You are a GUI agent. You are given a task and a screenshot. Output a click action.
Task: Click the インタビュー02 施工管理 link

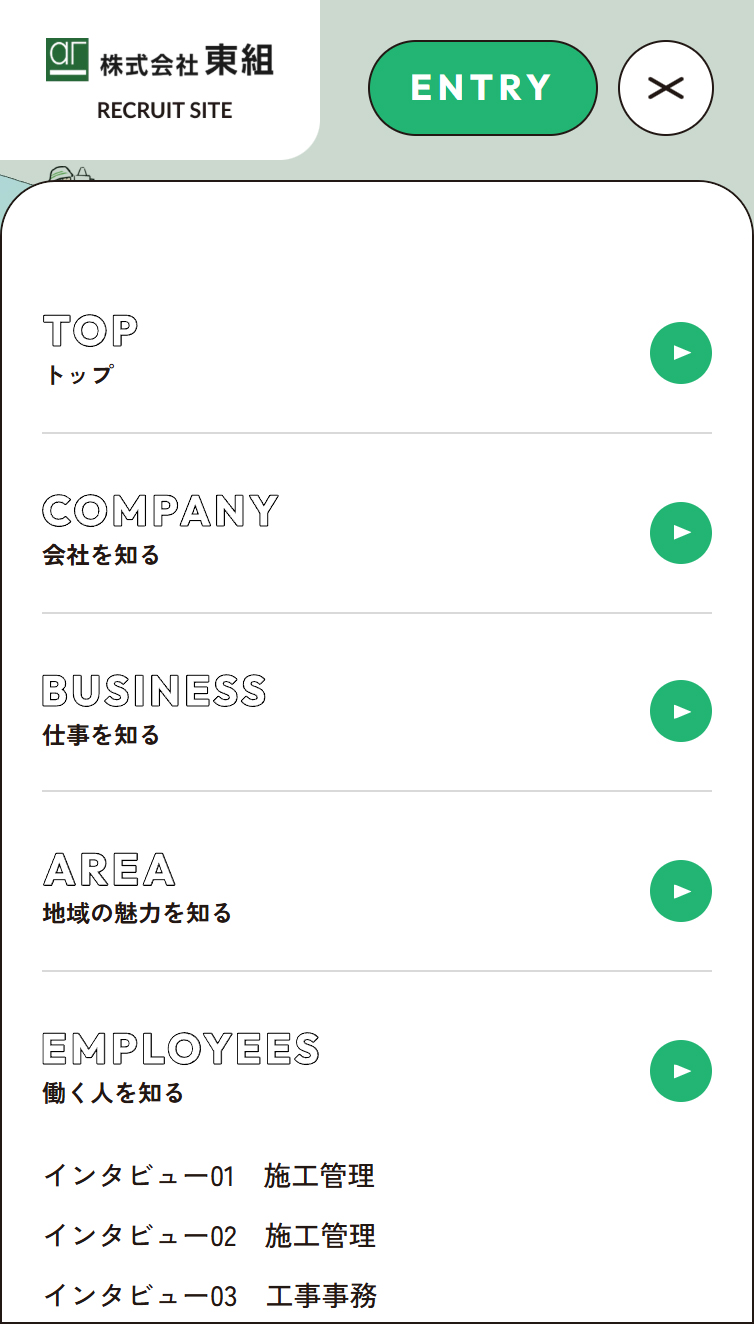click(x=209, y=1237)
